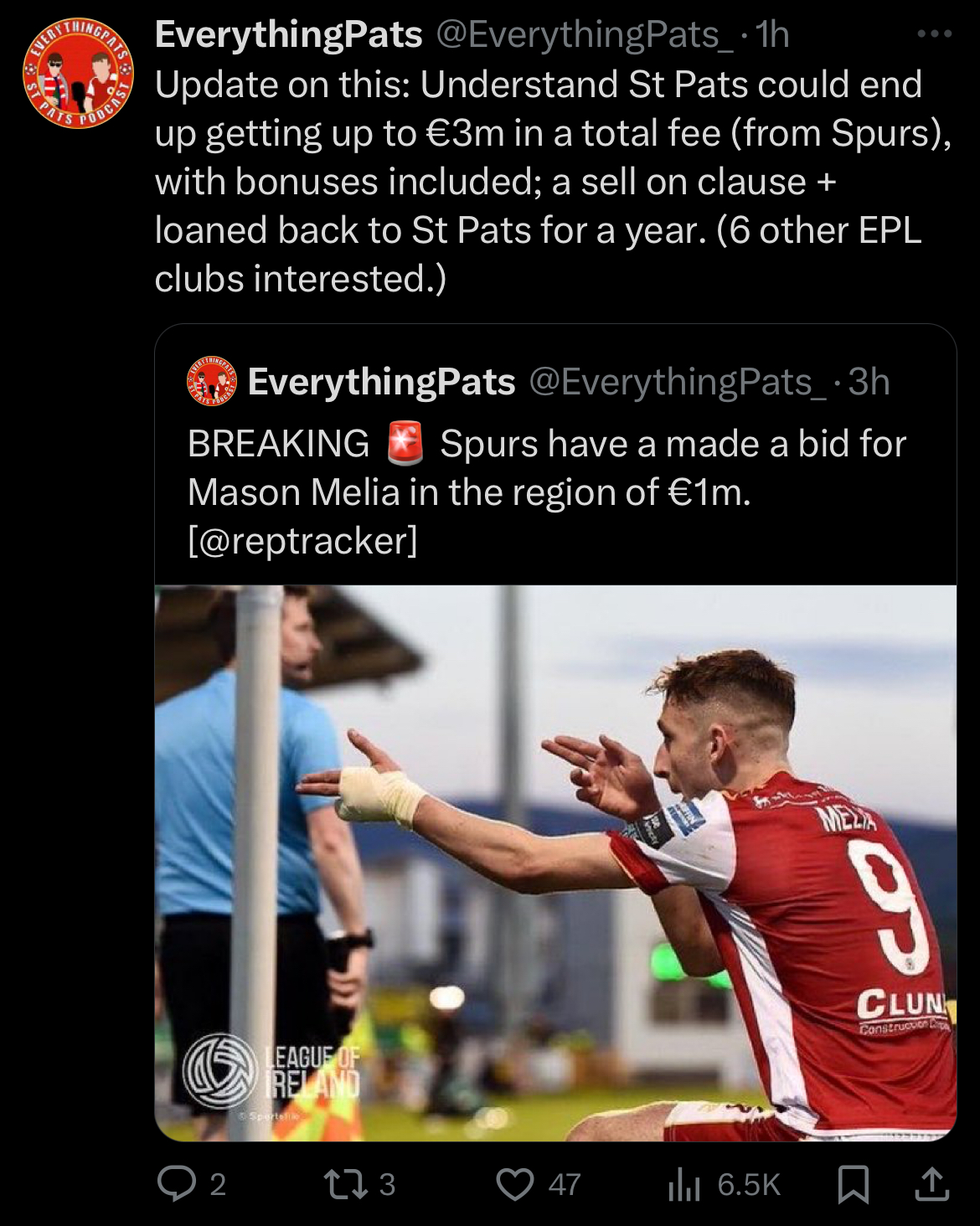Open the post's three-dot overflow menu
Screen dimensions: 980x1226
[x=934, y=34]
